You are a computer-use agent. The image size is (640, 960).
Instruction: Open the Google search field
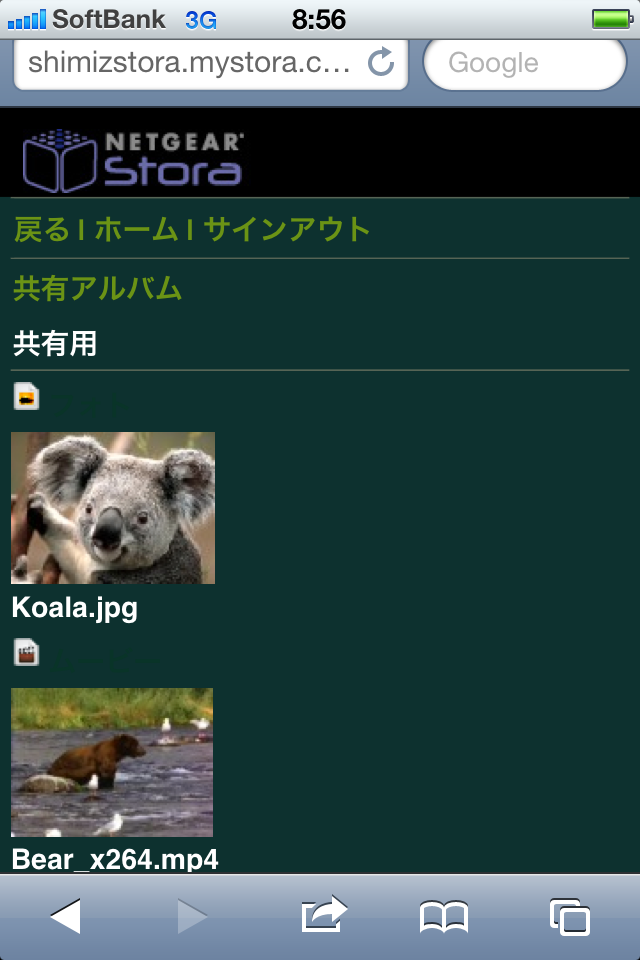point(524,64)
